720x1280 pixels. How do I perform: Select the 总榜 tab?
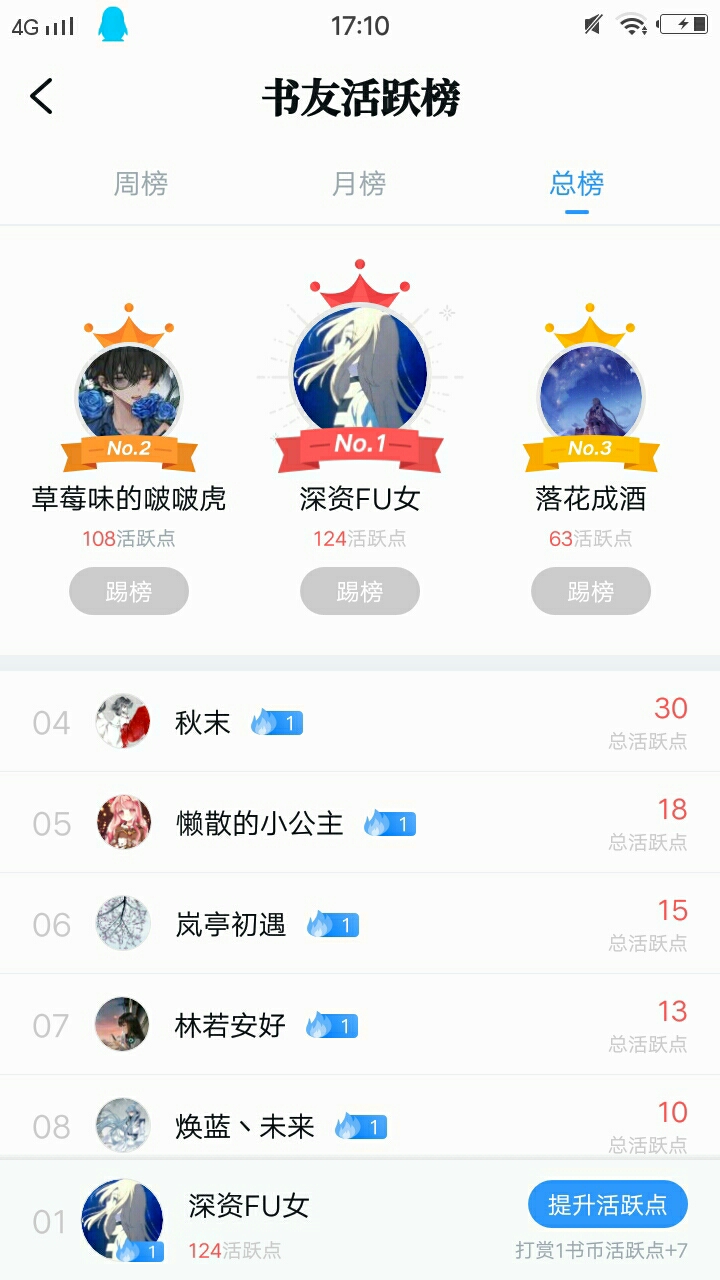coord(577,184)
